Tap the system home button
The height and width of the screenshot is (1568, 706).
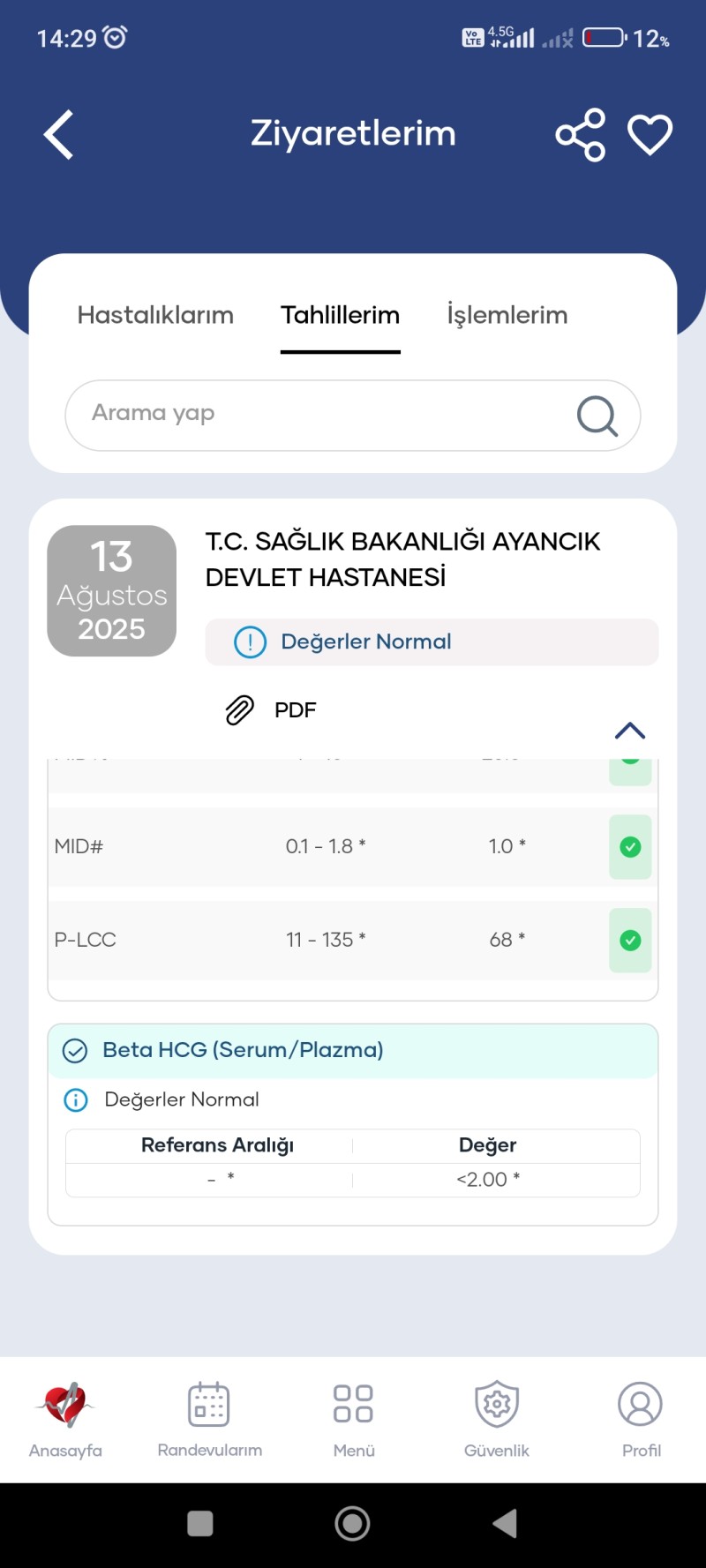(352, 1523)
